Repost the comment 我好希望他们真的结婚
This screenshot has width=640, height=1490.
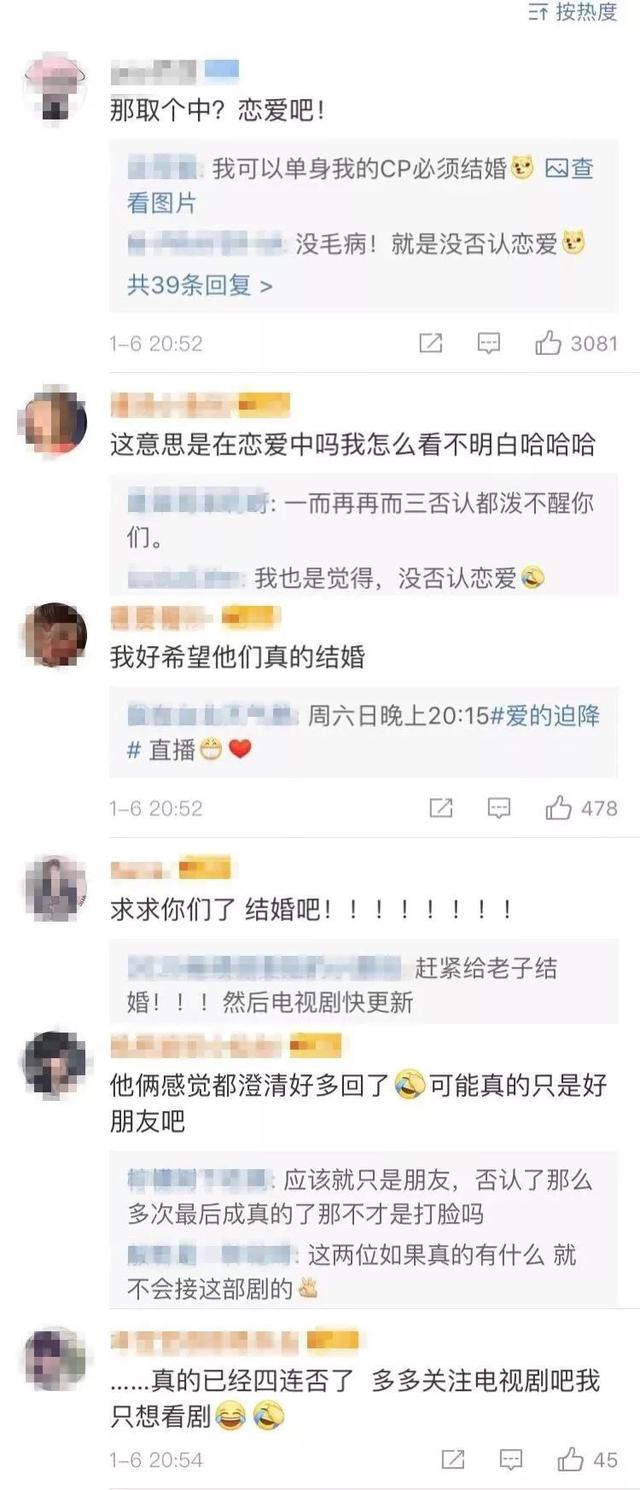(440, 808)
